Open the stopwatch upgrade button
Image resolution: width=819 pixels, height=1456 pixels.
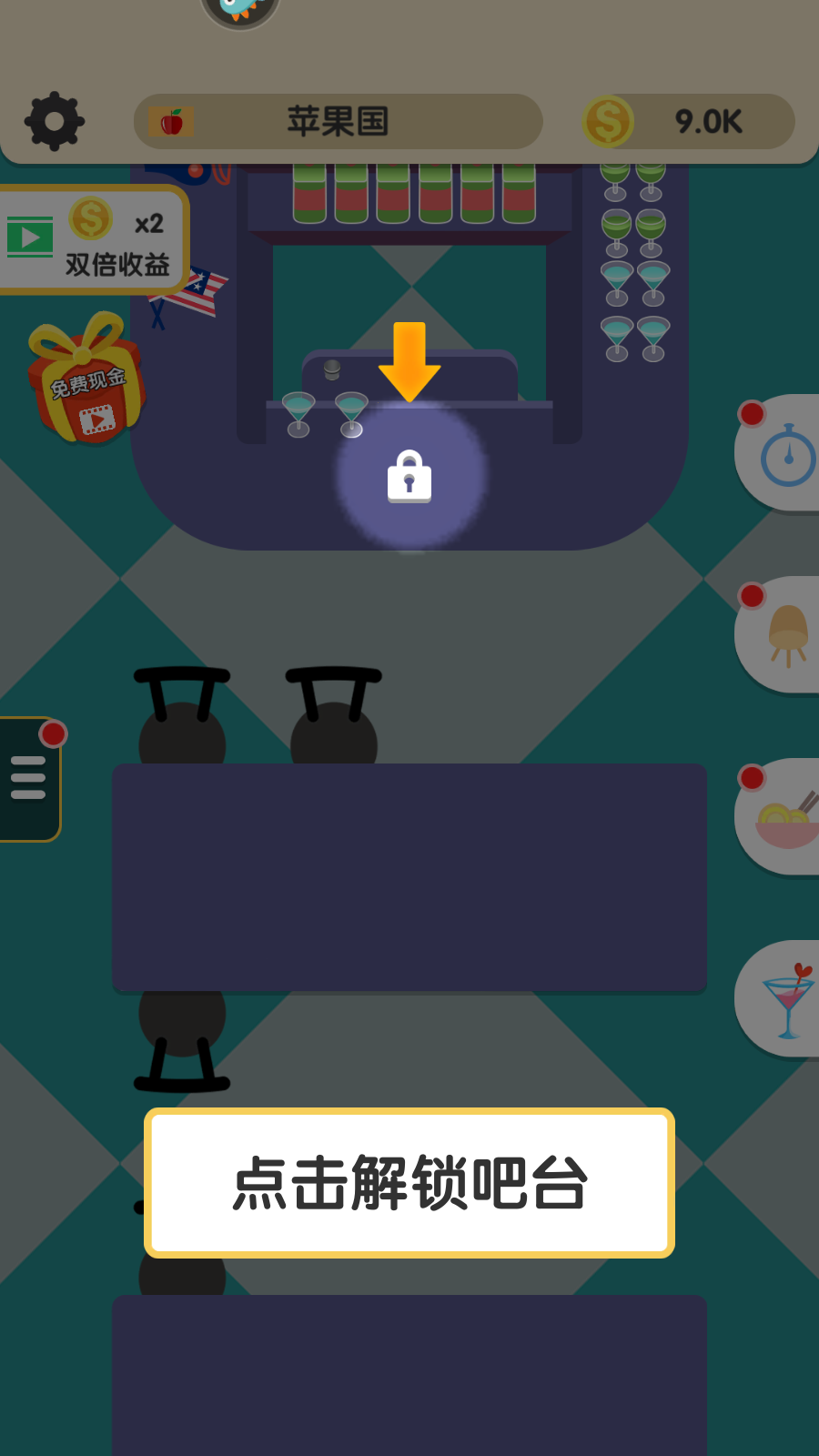781,453
